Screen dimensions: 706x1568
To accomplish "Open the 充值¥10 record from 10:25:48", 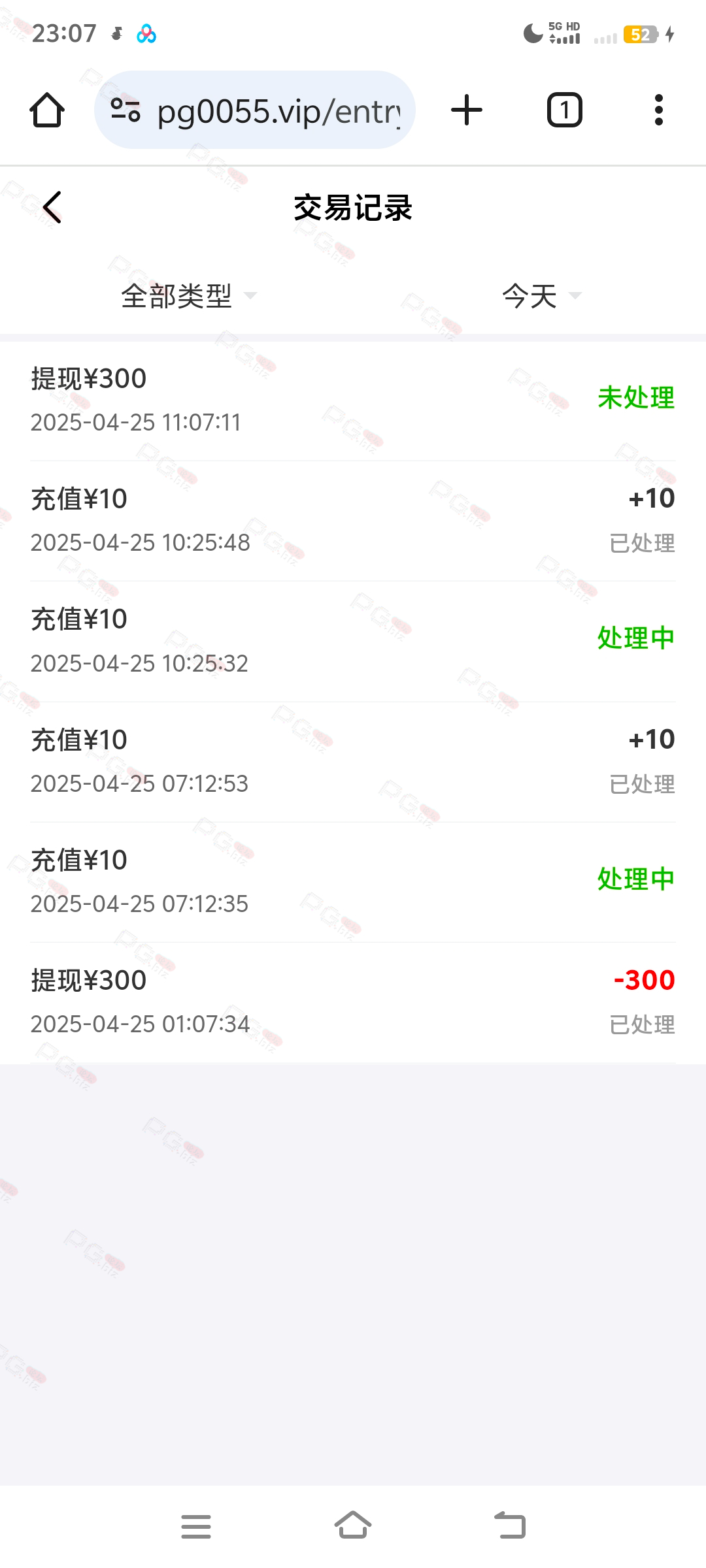I will (353, 521).
